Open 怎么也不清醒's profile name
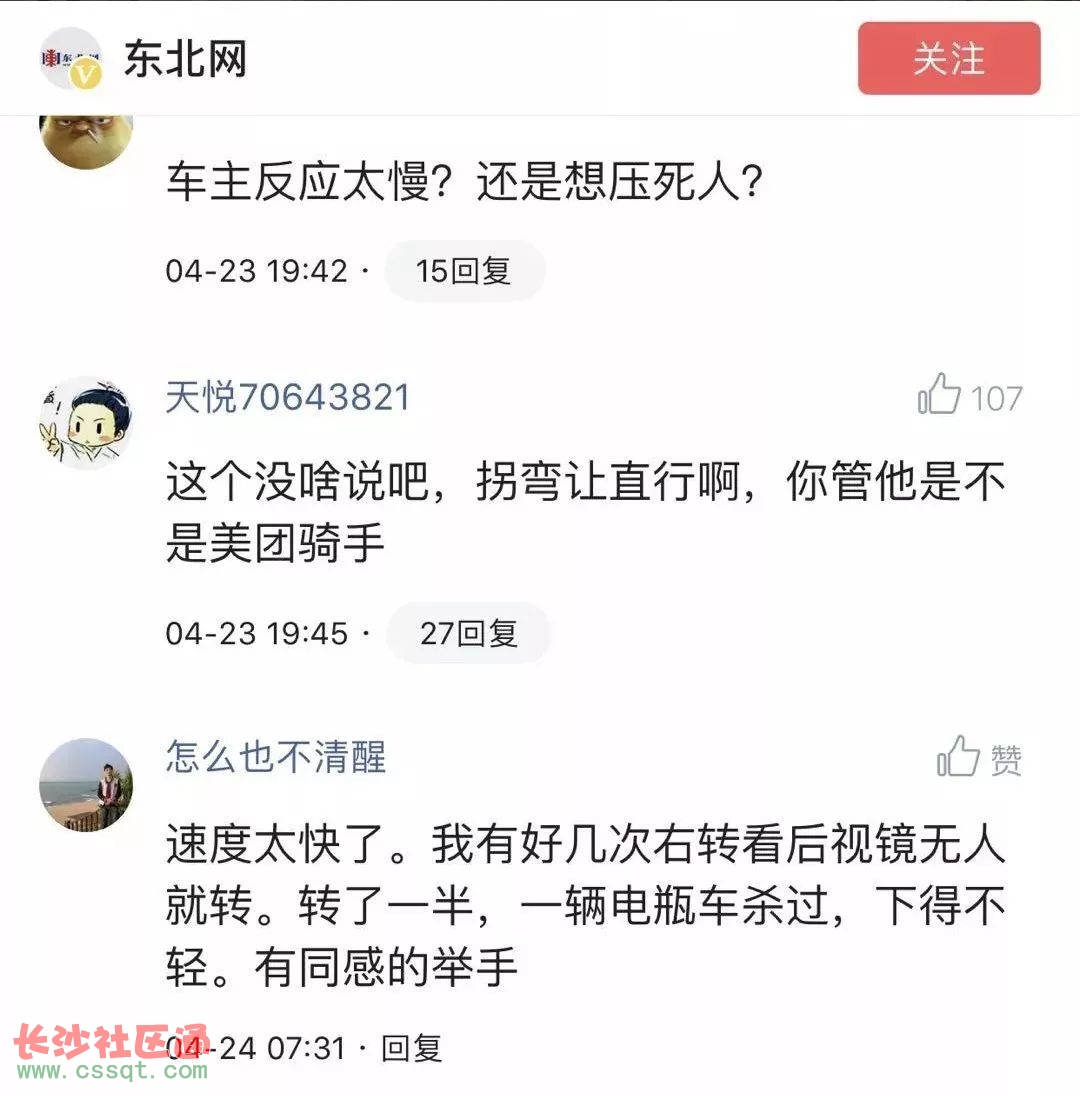The height and width of the screenshot is (1096, 1080). point(276,757)
